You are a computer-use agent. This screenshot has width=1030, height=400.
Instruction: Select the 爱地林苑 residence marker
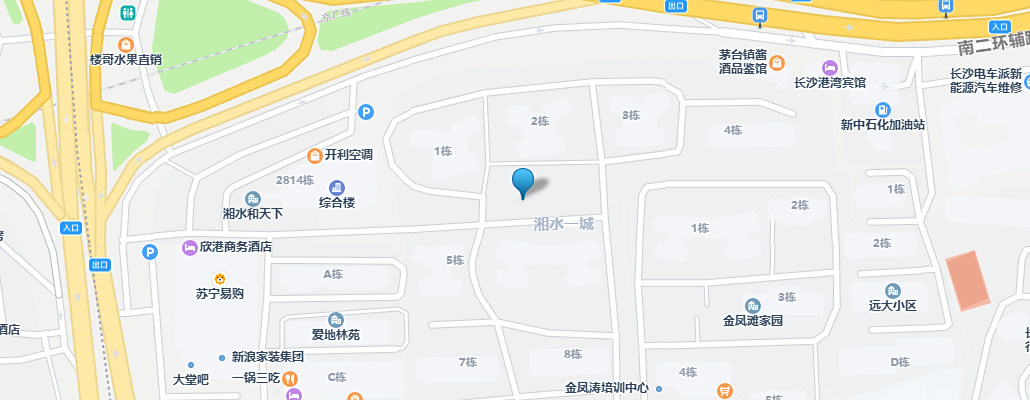coord(335,318)
